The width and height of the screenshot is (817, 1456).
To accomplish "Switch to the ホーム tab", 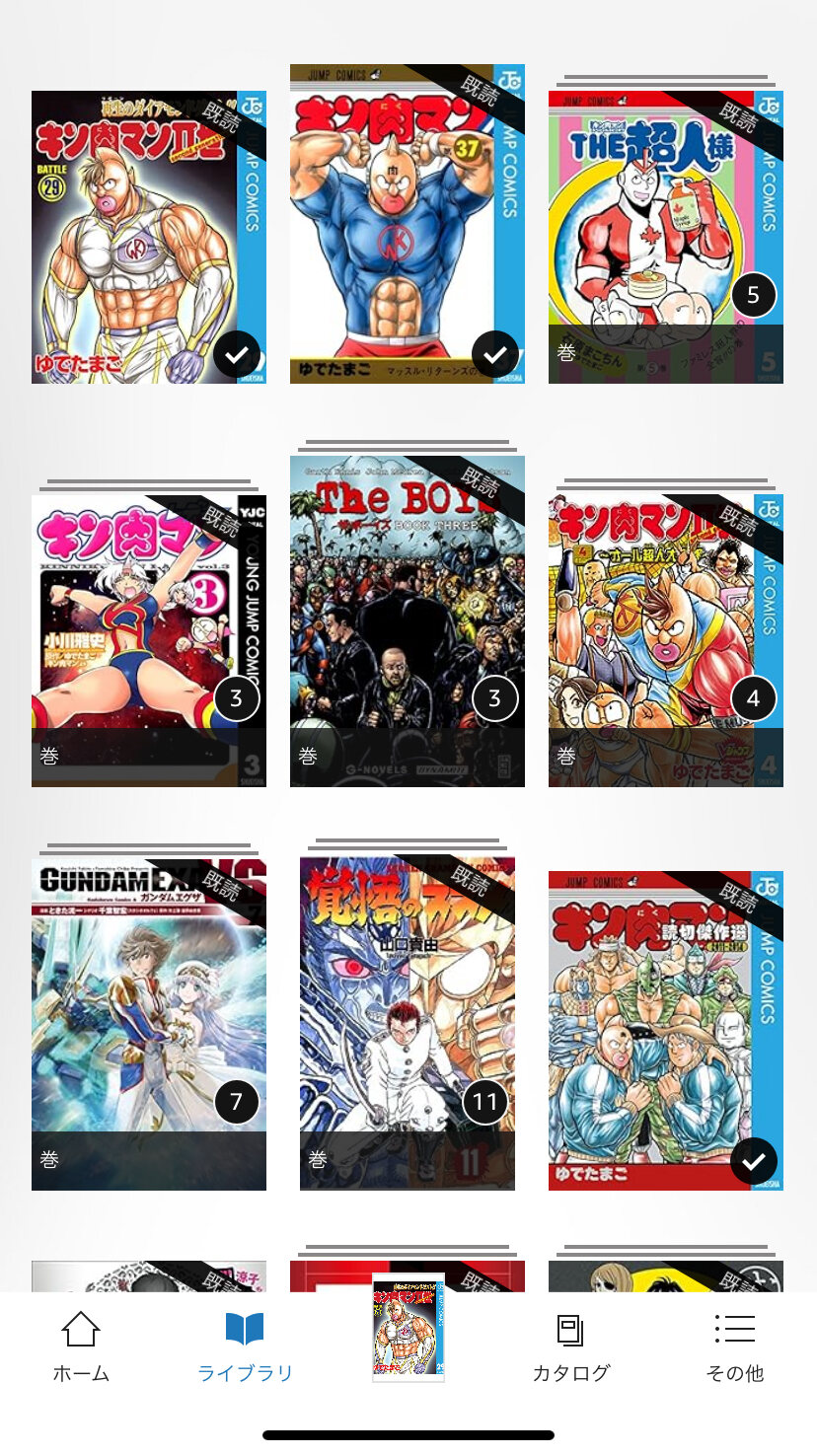I will click(x=81, y=1346).
